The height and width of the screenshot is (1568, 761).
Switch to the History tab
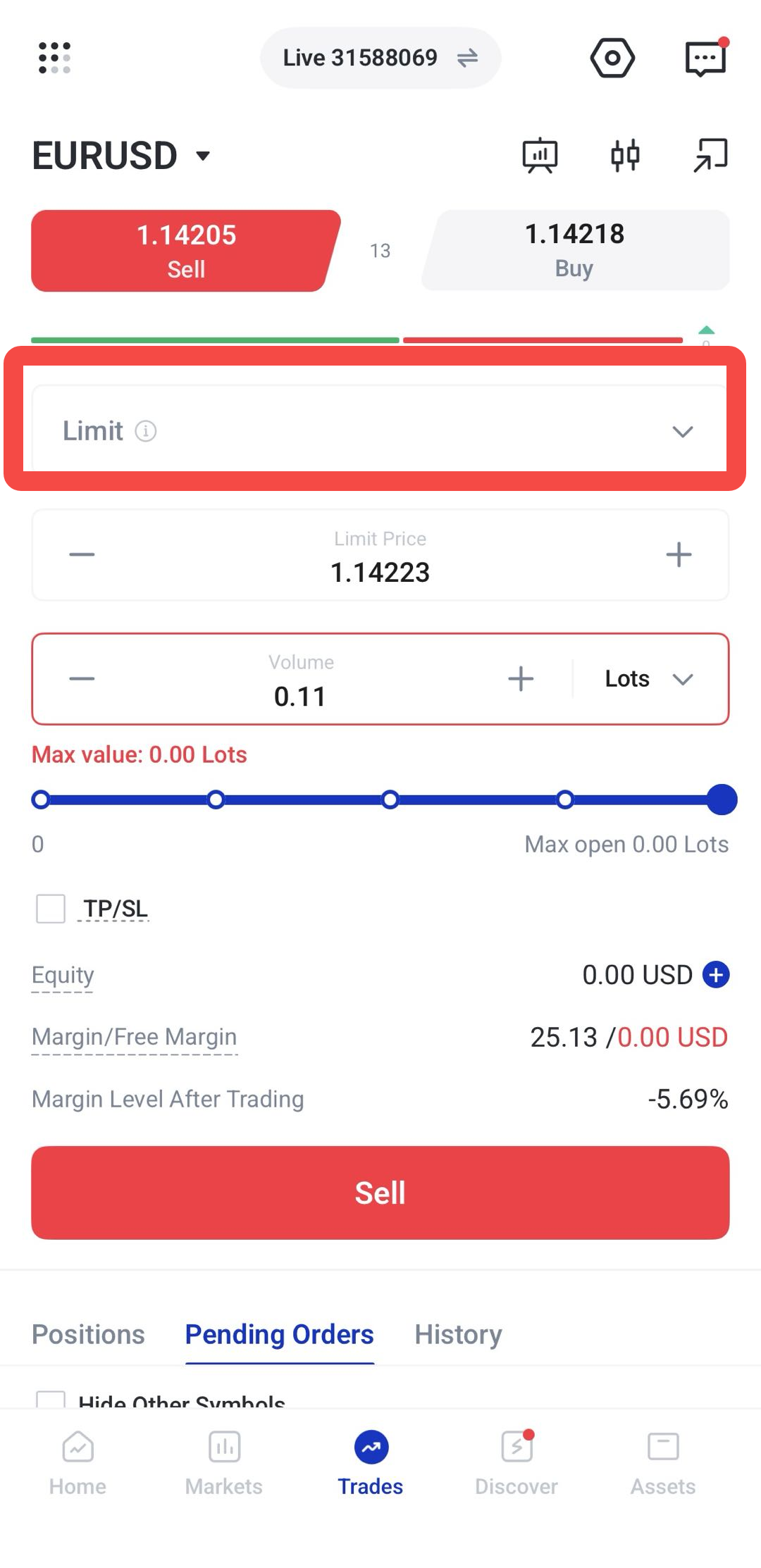tap(458, 1334)
